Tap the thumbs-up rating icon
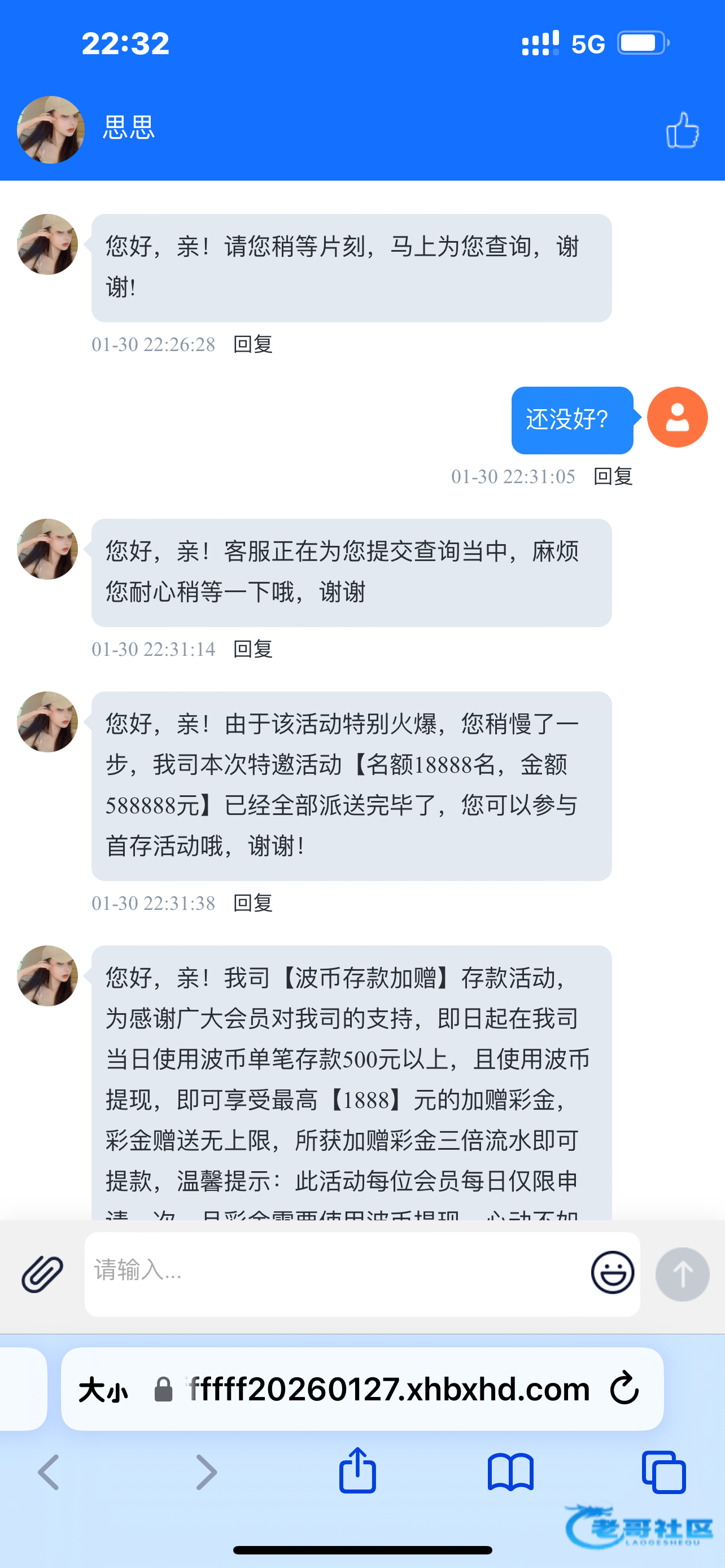 pos(683,130)
